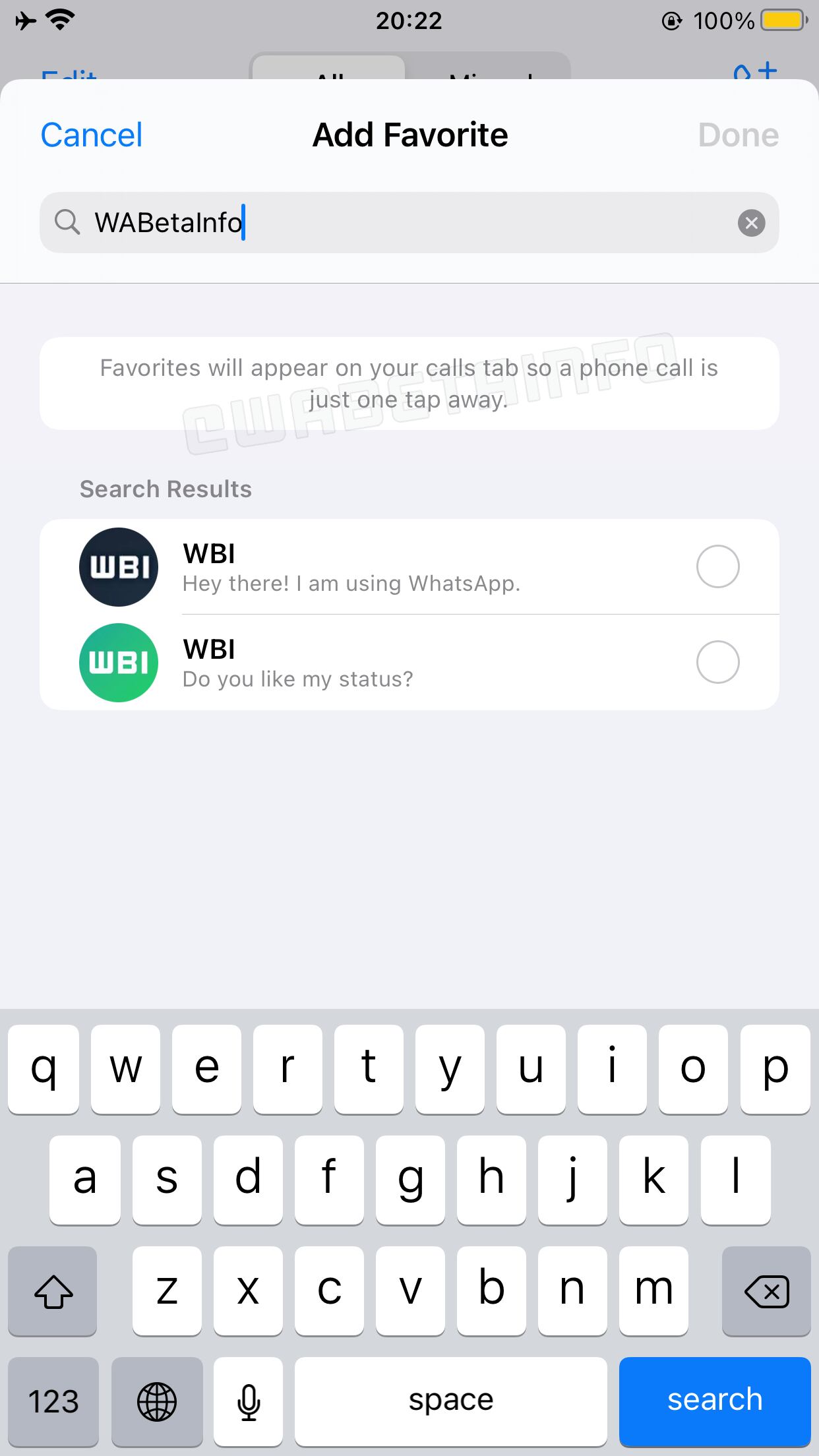Tap the keyboard search key
Viewport: 819px width, 1456px height.
(714, 1399)
